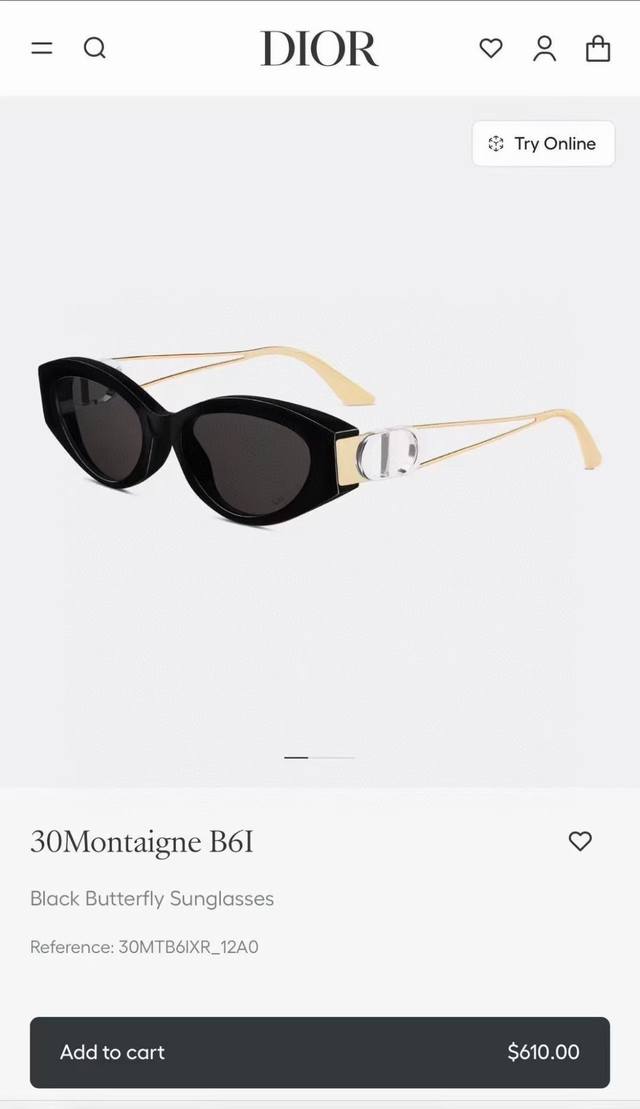
Task: Add 30Montaigne B6I to wishlist
Action: pos(580,841)
